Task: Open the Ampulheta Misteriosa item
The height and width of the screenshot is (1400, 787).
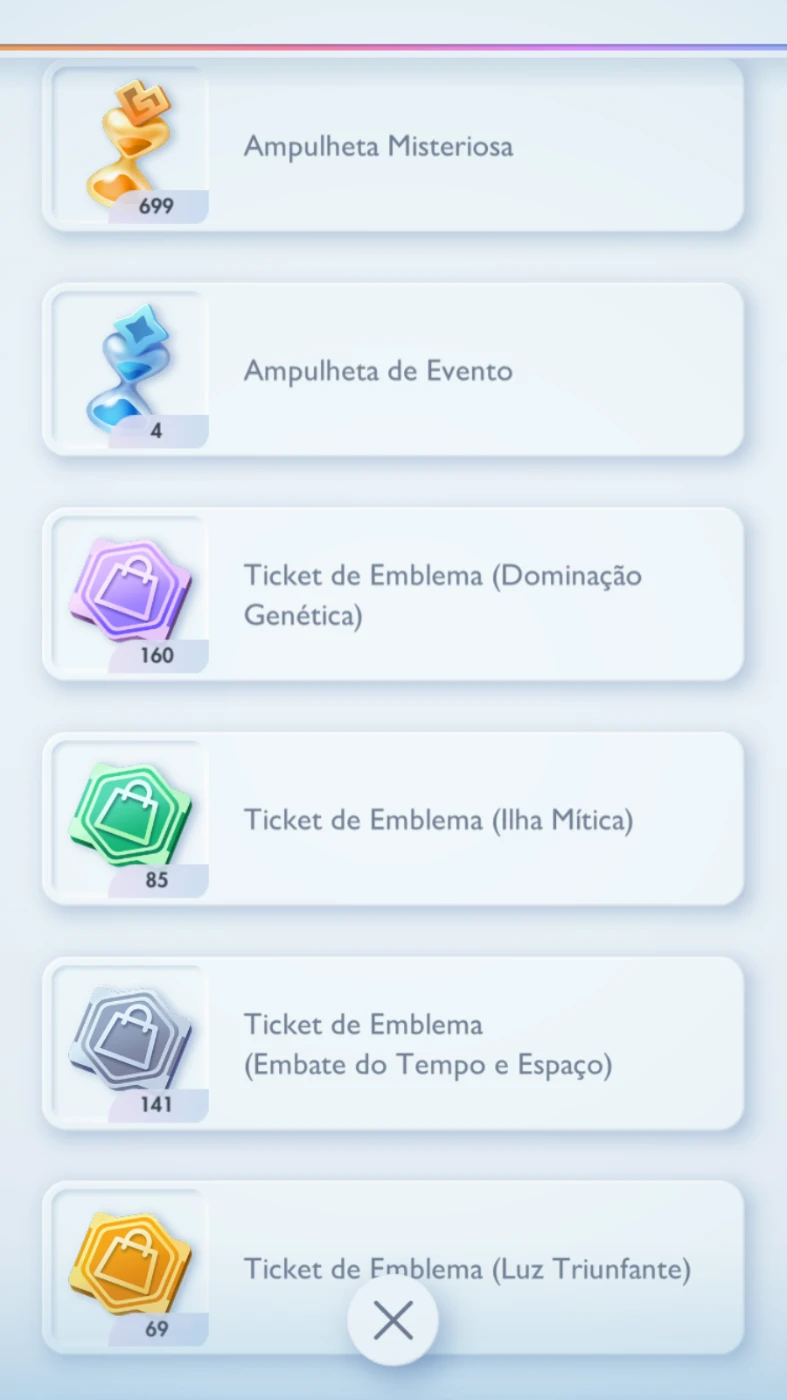Action: click(x=392, y=146)
